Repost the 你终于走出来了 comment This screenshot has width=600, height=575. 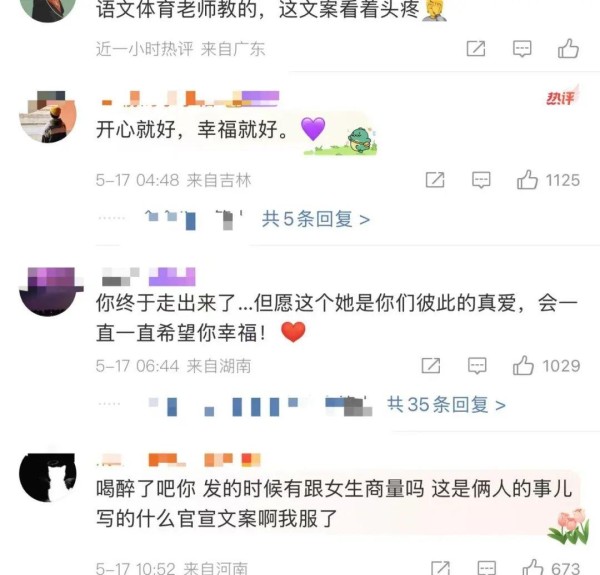[x=431, y=366]
